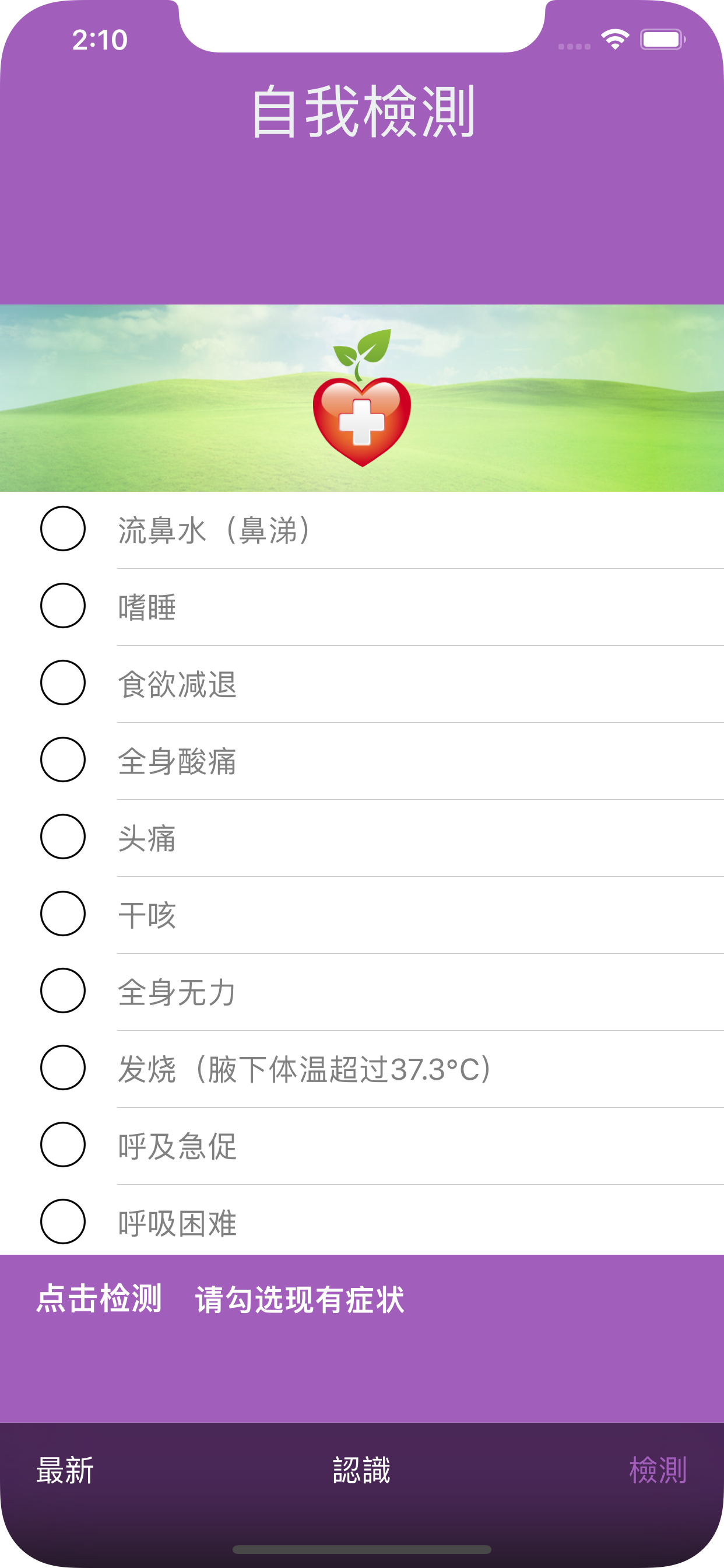Tap the Wi-Fi icon in the status bar

pyautogui.click(x=614, y=38)
